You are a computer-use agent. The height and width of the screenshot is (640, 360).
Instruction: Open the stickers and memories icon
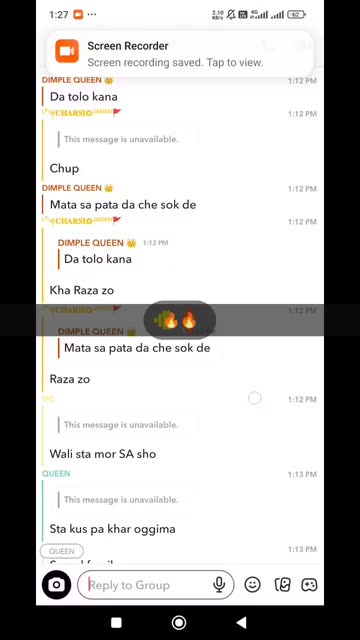(282, 585)
